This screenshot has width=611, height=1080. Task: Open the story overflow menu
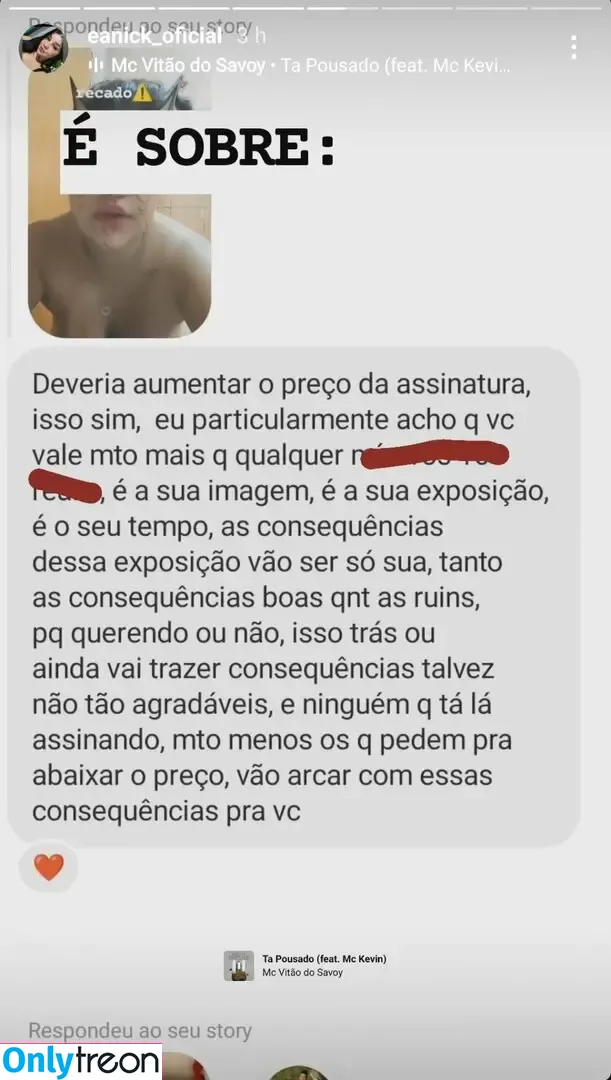click(573, 47)
